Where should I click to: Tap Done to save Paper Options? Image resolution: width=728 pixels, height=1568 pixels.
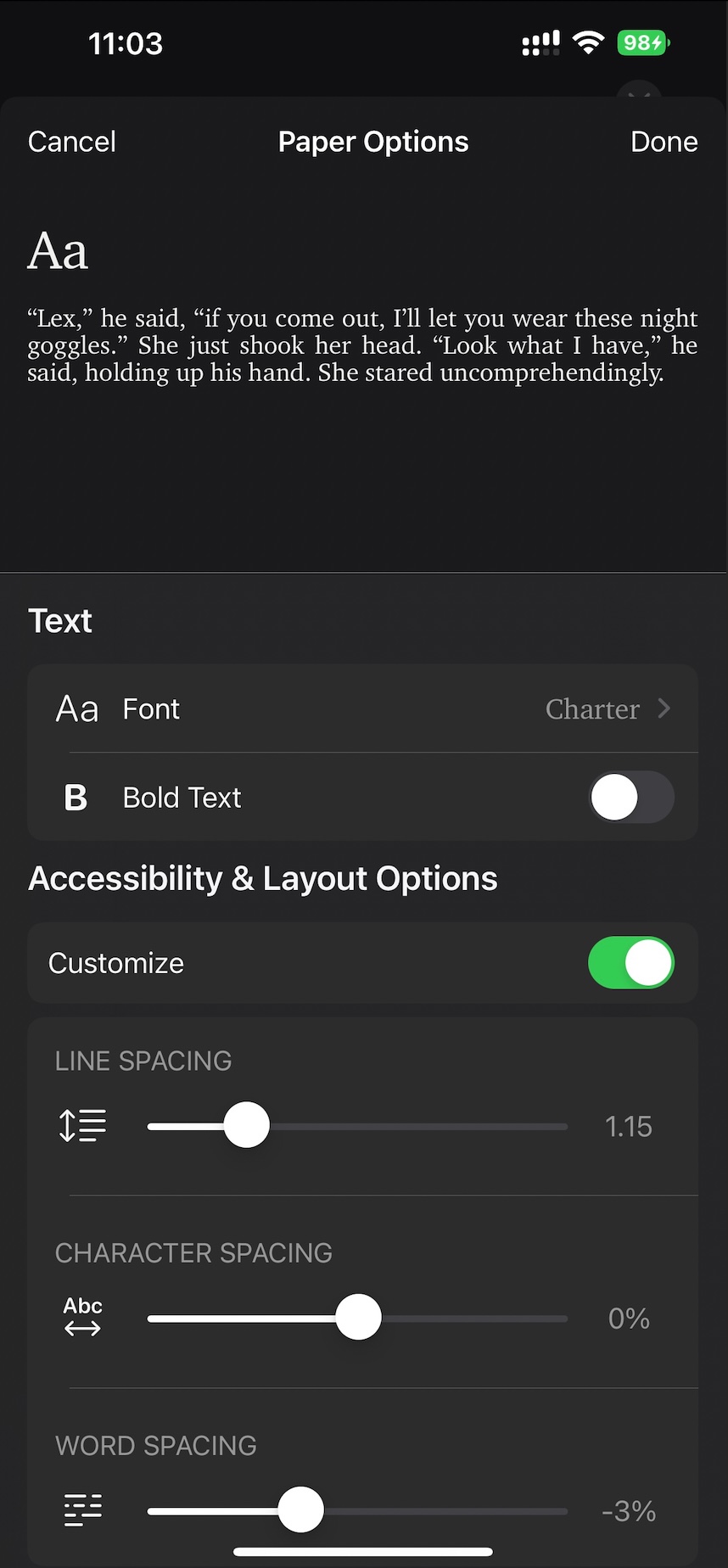pyautogui.click(x=664, y=142)
